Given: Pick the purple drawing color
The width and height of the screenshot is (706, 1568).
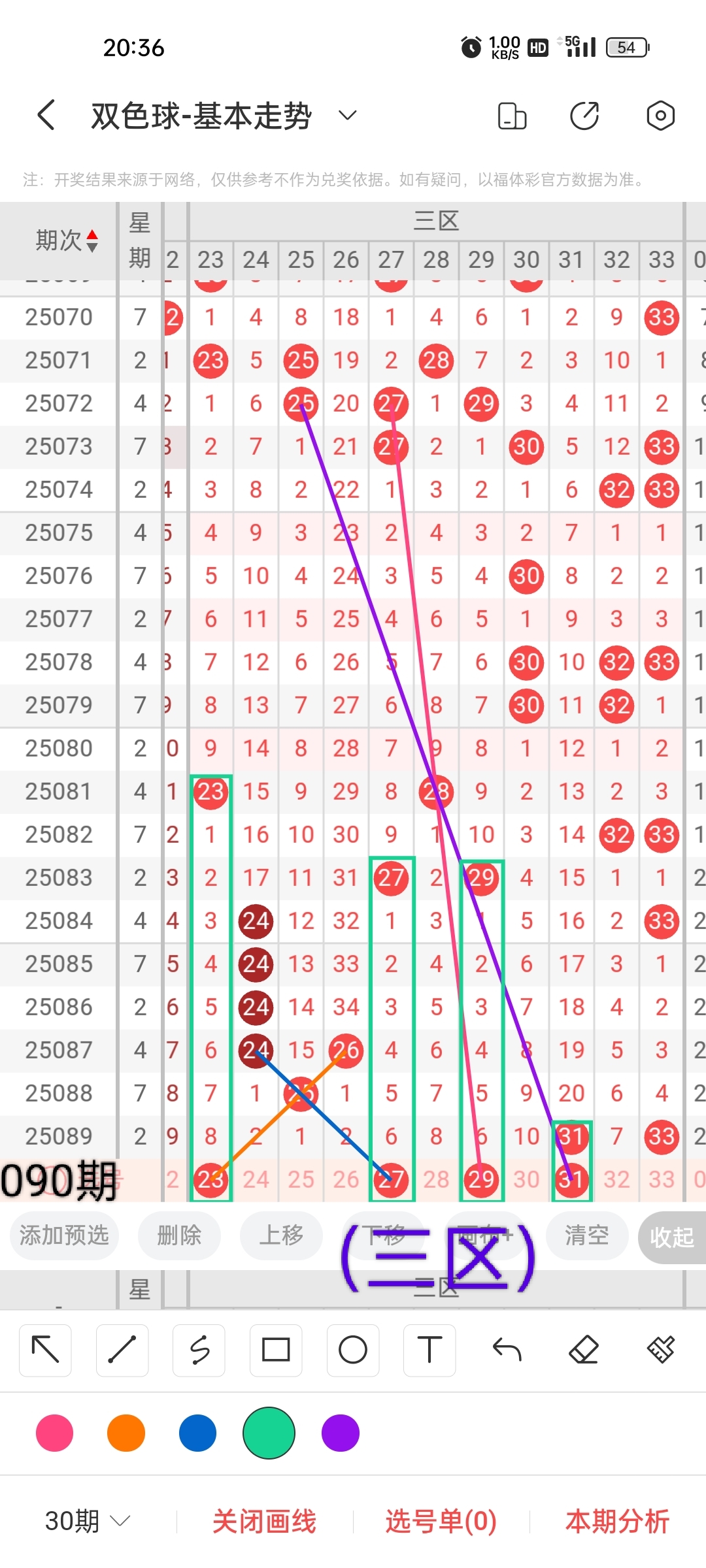Looking at the screenshot, I should tap(341, 1433).
